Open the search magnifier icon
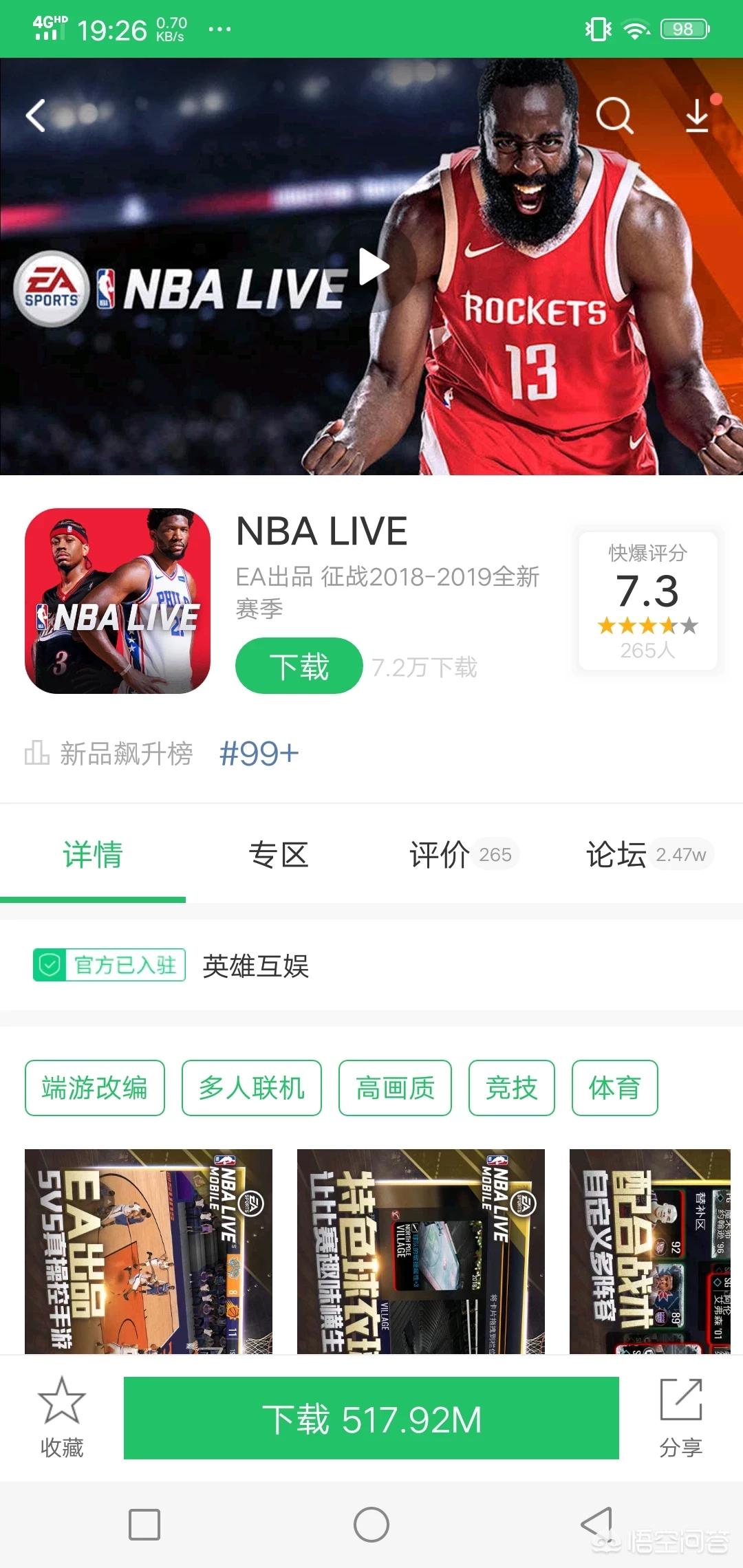 click(614, 116)
